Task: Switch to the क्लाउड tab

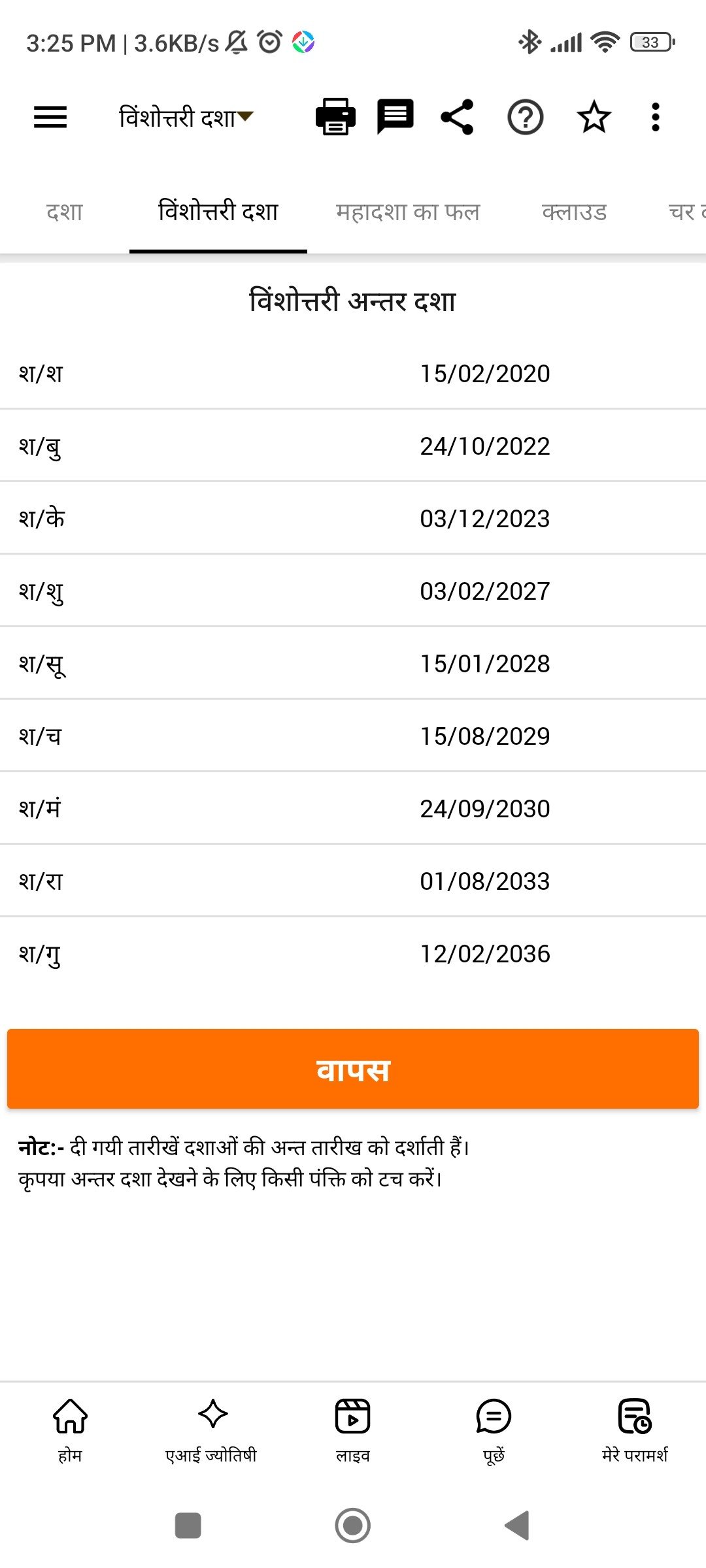Action: [x=575, y=212]
